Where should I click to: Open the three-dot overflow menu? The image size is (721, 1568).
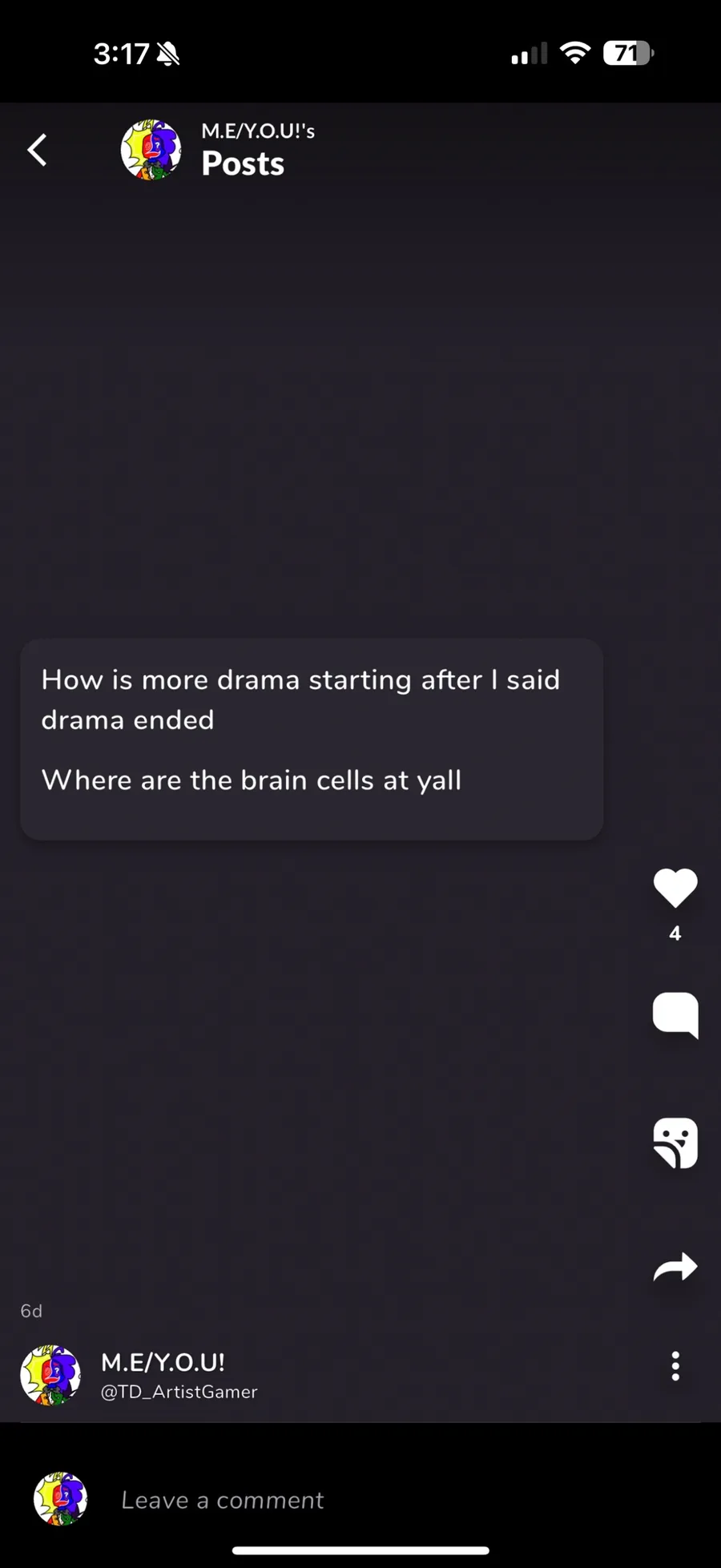[675, 1366]
